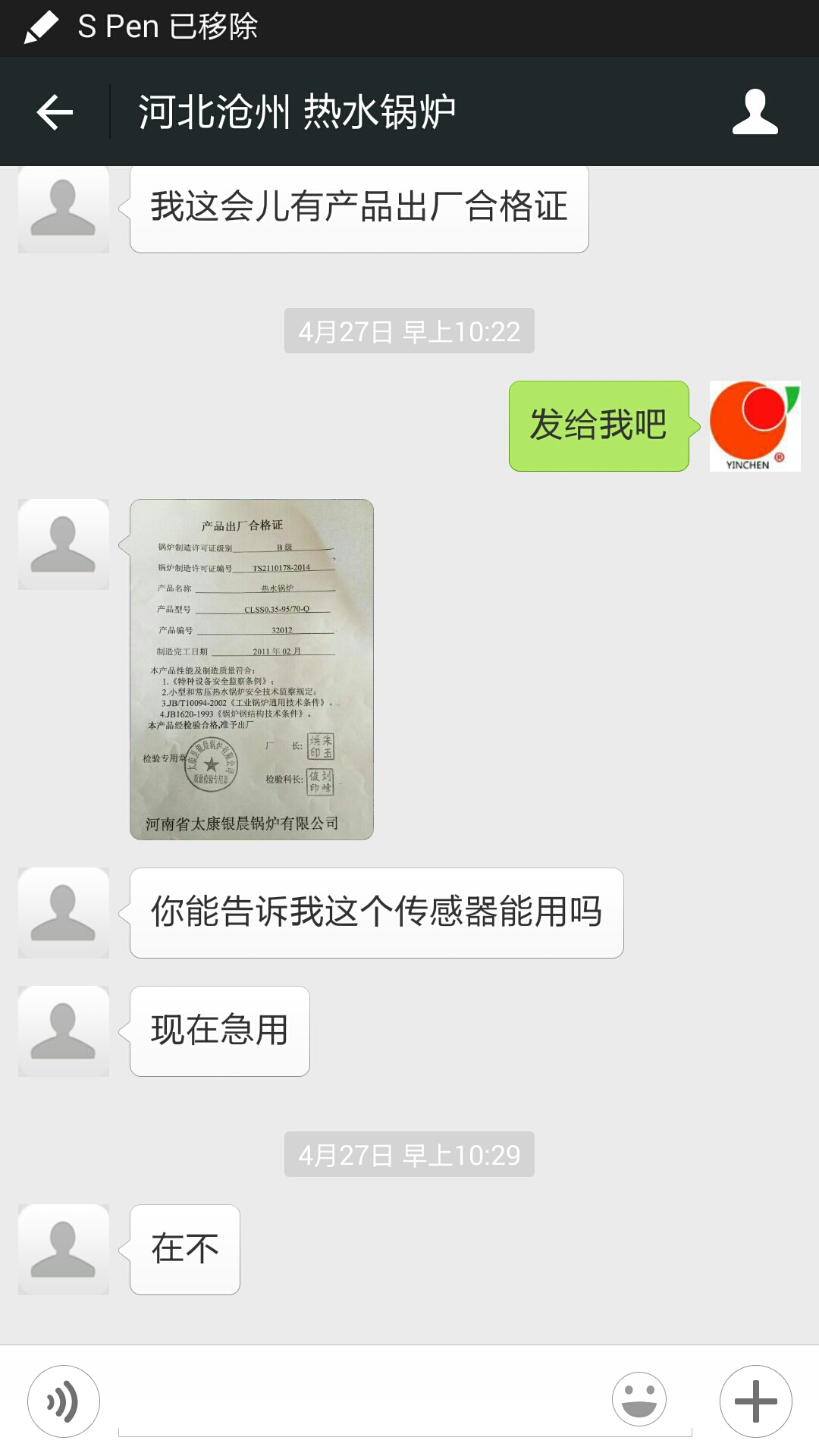Viewport: 819px width, 1456px height.
Task: Tap the 4月27日 早上10:22 timestamp
Action: pyautogui.click(x=409, y=330)
